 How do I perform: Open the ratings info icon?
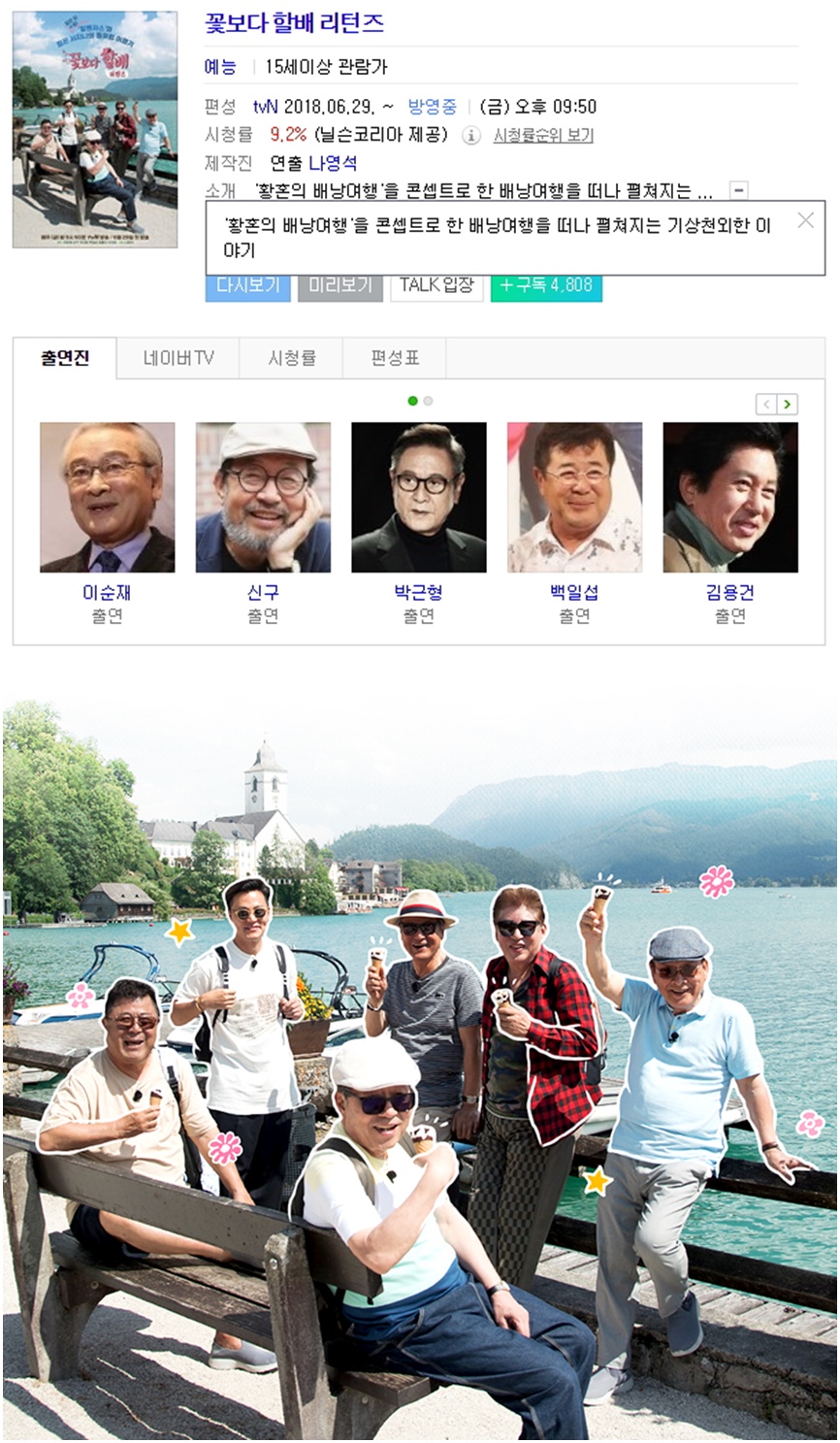click(x=470, y=135)
